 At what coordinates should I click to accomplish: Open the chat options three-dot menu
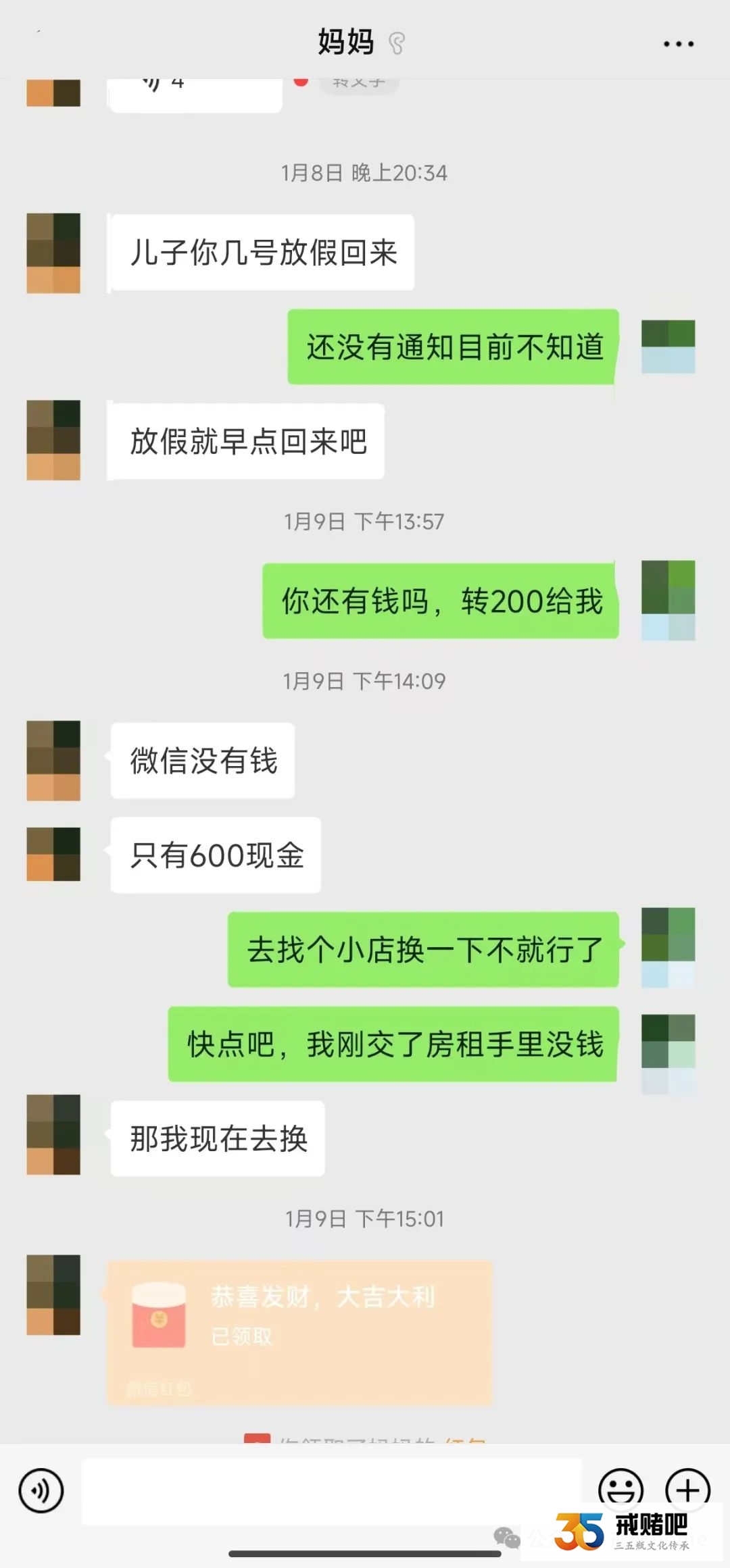coord(678,44)
